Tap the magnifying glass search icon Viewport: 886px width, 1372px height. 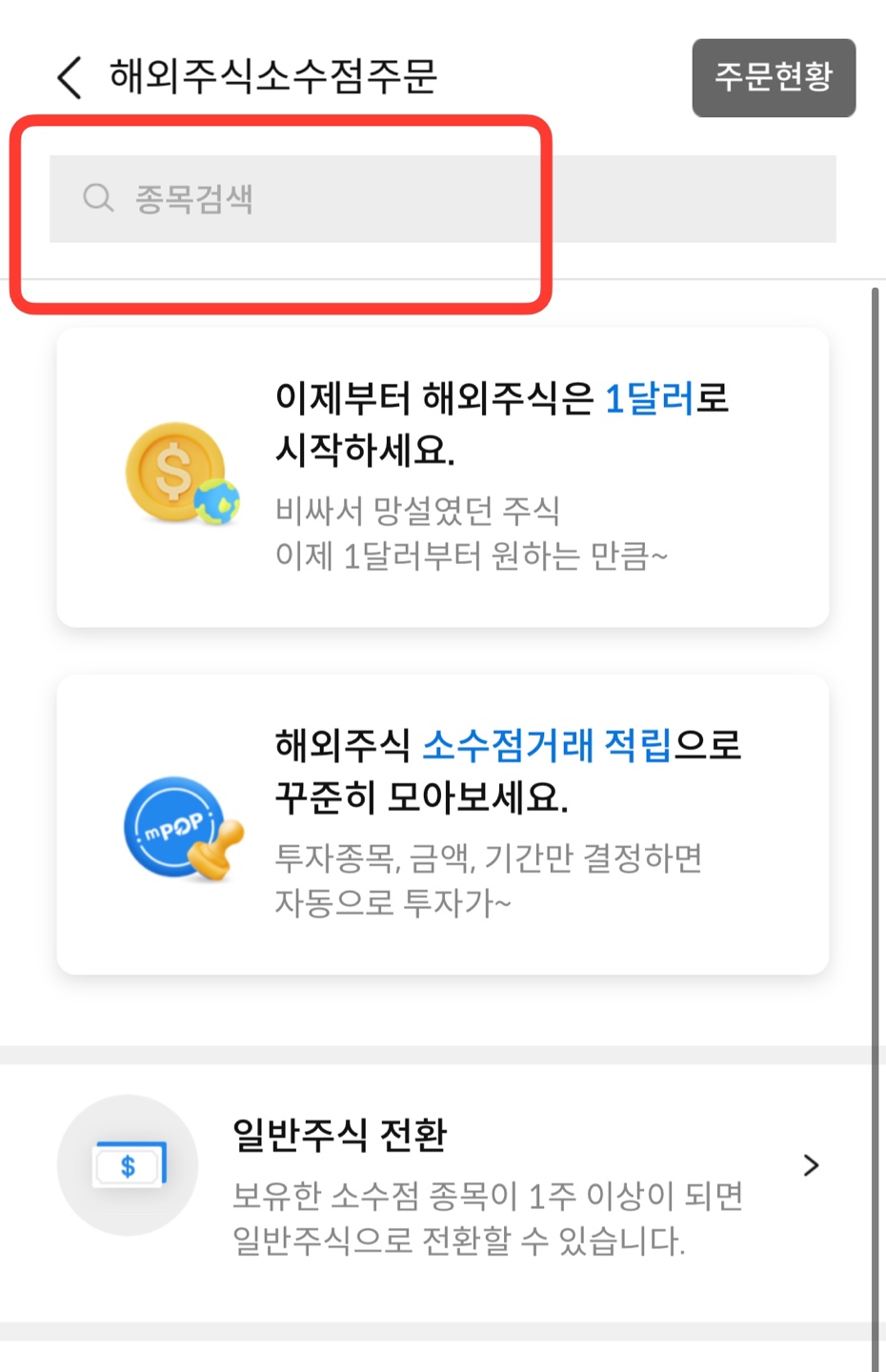tap(97, 198)
